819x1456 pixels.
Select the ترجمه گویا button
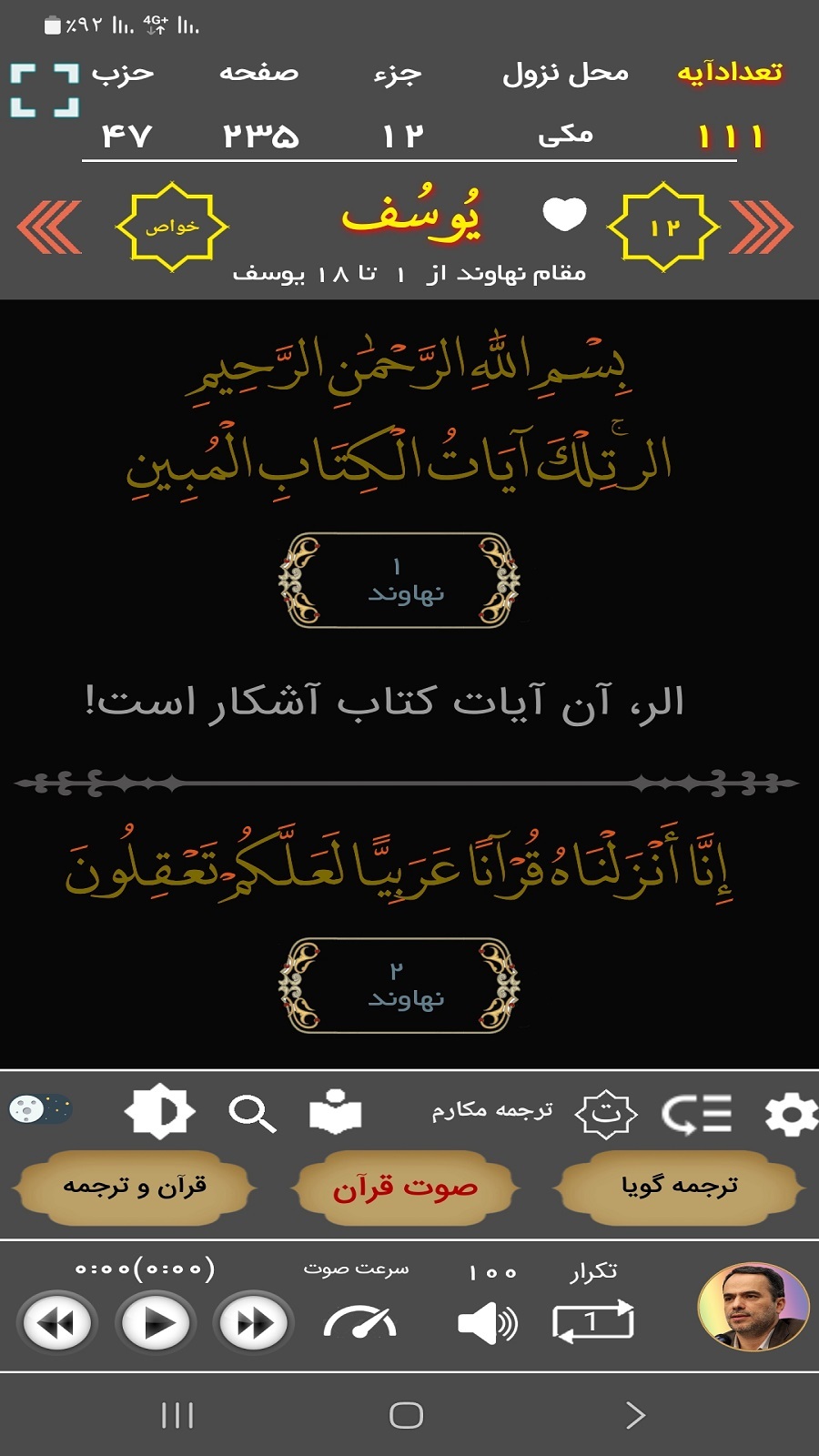point(679,1186)
